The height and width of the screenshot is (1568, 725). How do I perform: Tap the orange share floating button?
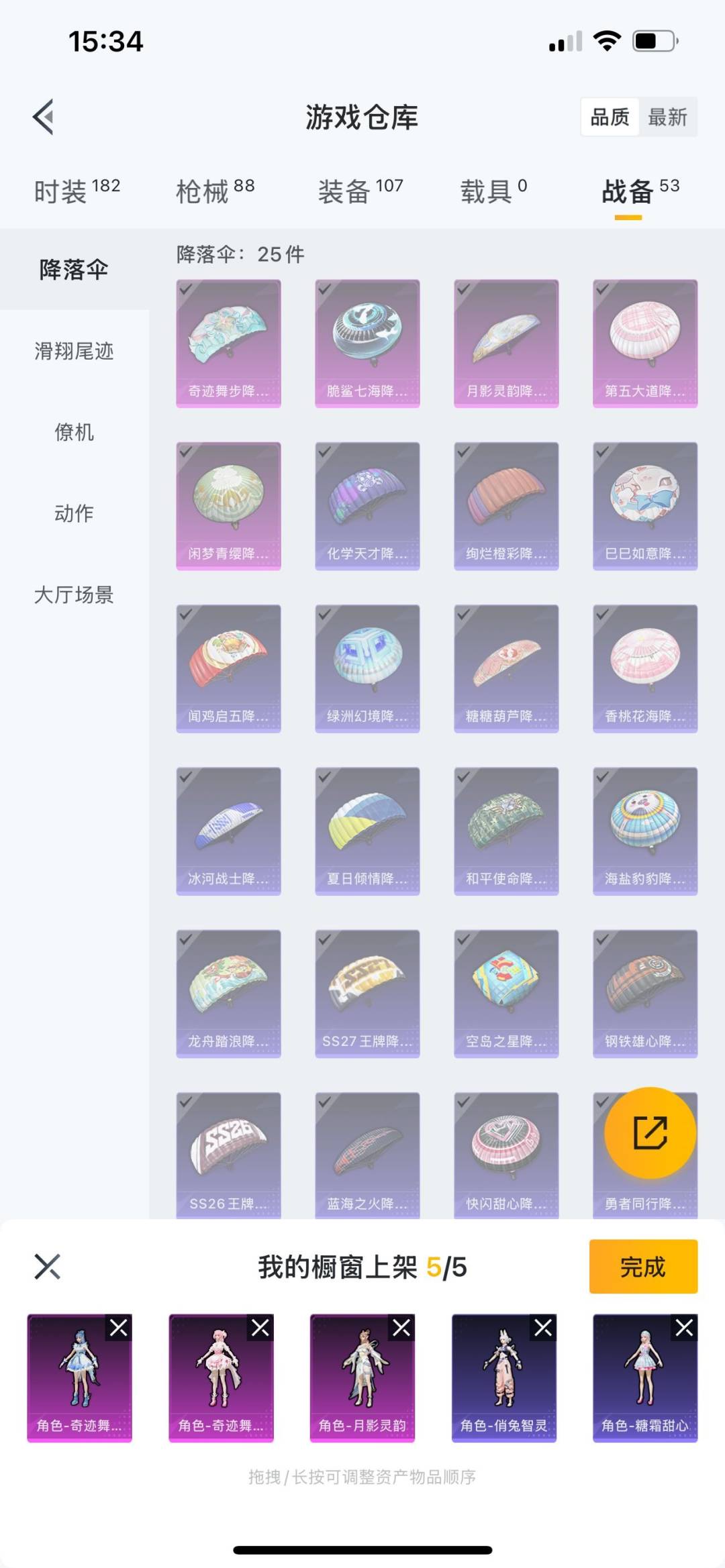click(650, 1133)
